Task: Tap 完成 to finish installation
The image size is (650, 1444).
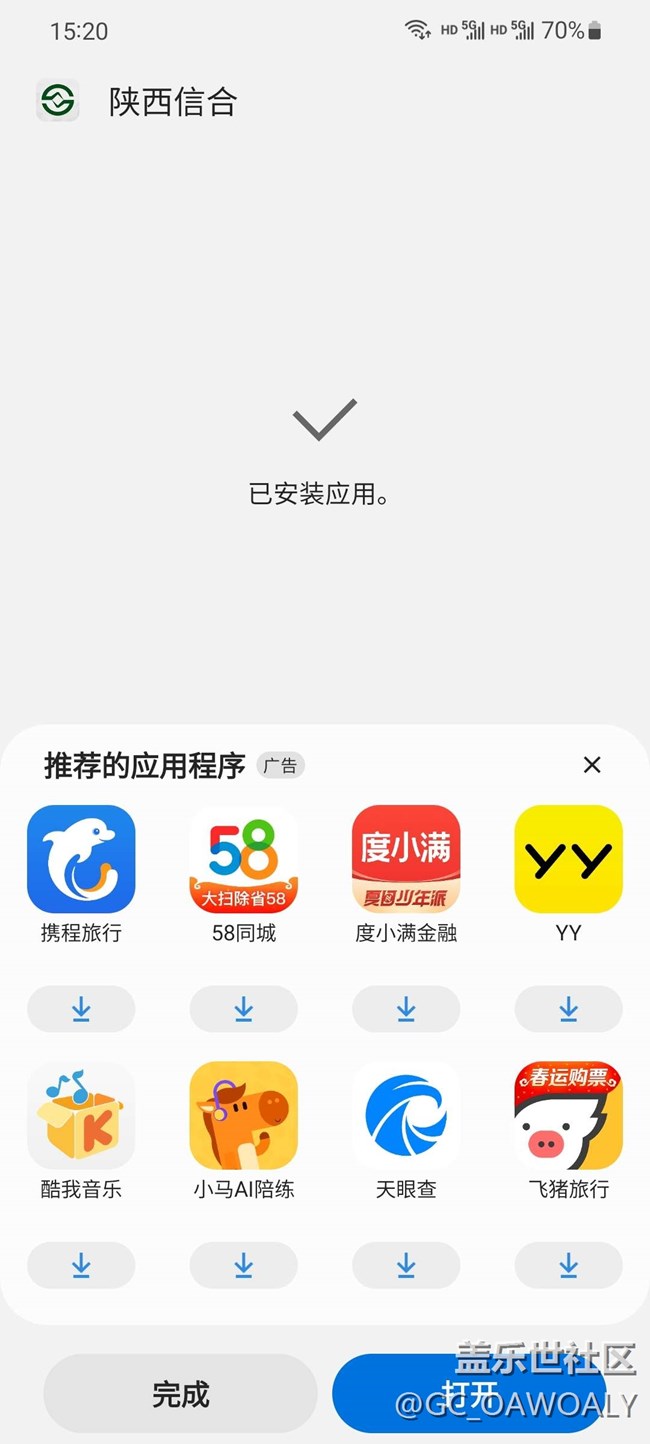Action: click(180, 1394)
